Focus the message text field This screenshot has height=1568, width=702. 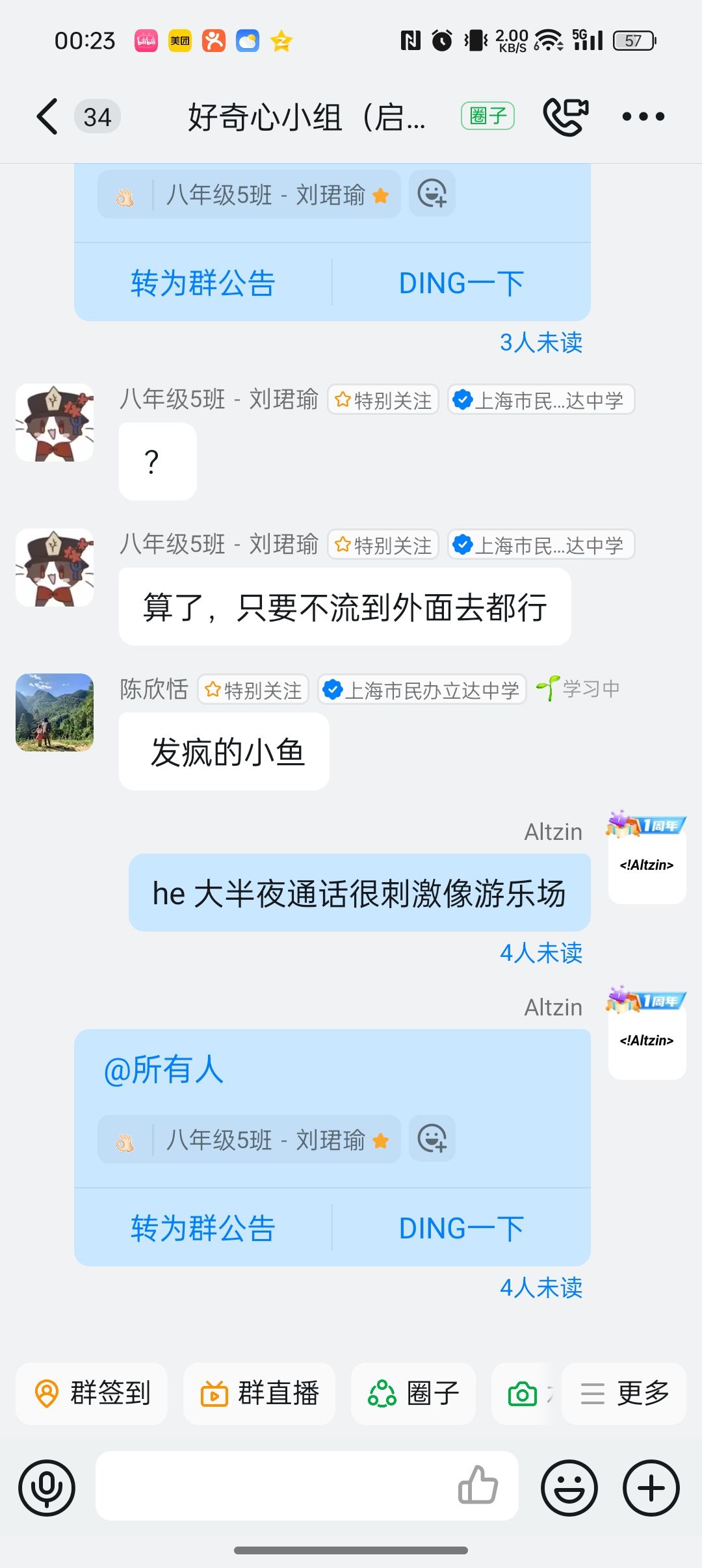pyautogui.click(x=273, y=1486)
